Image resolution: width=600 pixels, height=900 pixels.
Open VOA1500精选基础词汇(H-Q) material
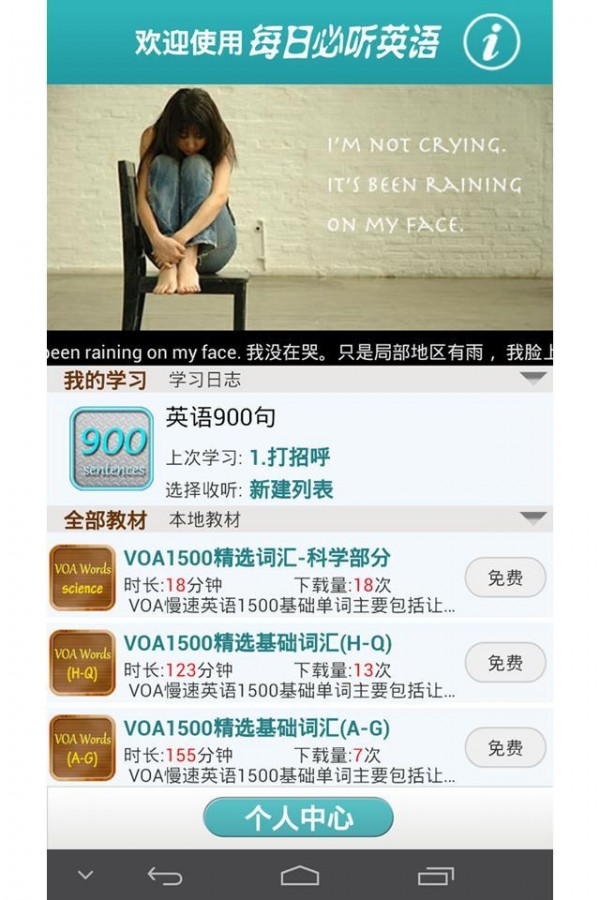coord(258,643)
